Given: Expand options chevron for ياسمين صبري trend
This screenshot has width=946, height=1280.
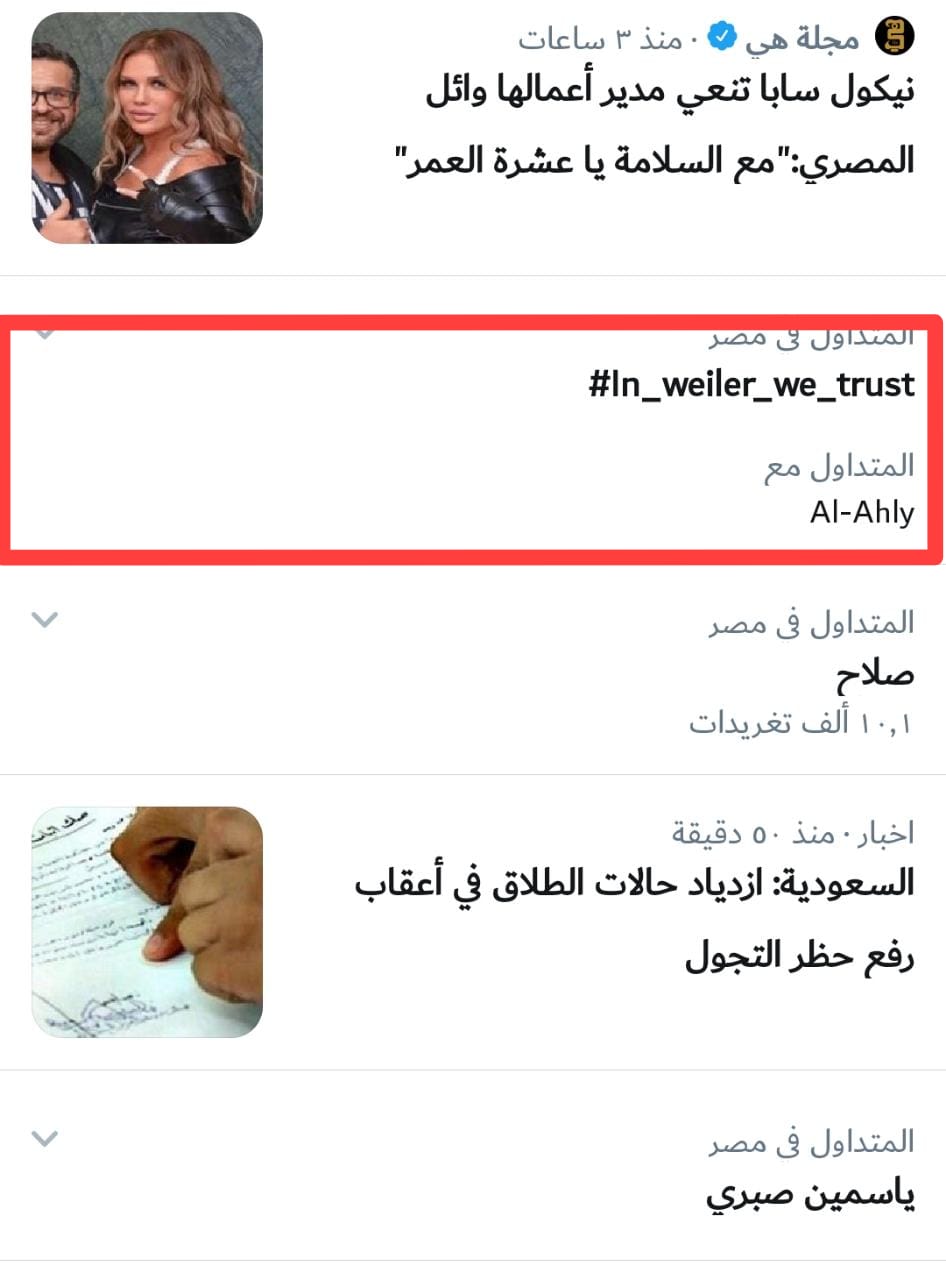Looking at the screenshot, I should pyautogui.click(x=45, y=1138).
